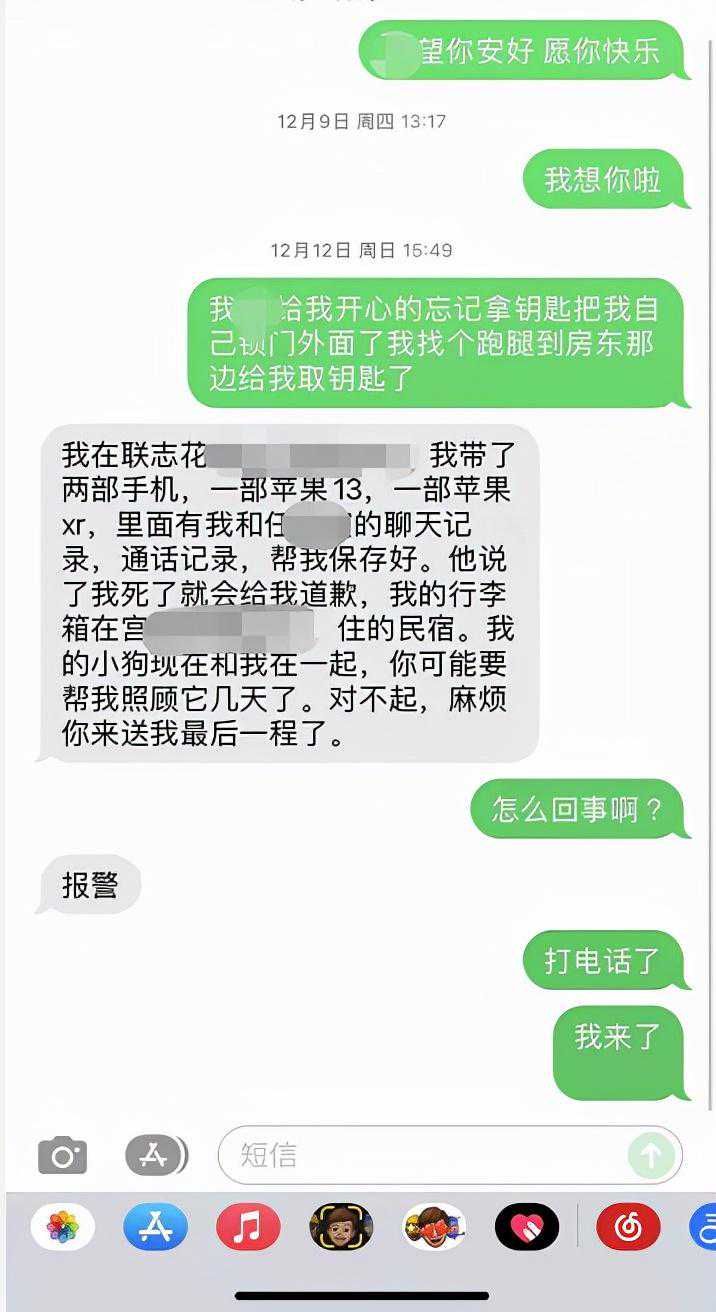This screenshot has width=716, height=1312.
Task: Open the Music iMessage app
Action: pos(248,1226)
